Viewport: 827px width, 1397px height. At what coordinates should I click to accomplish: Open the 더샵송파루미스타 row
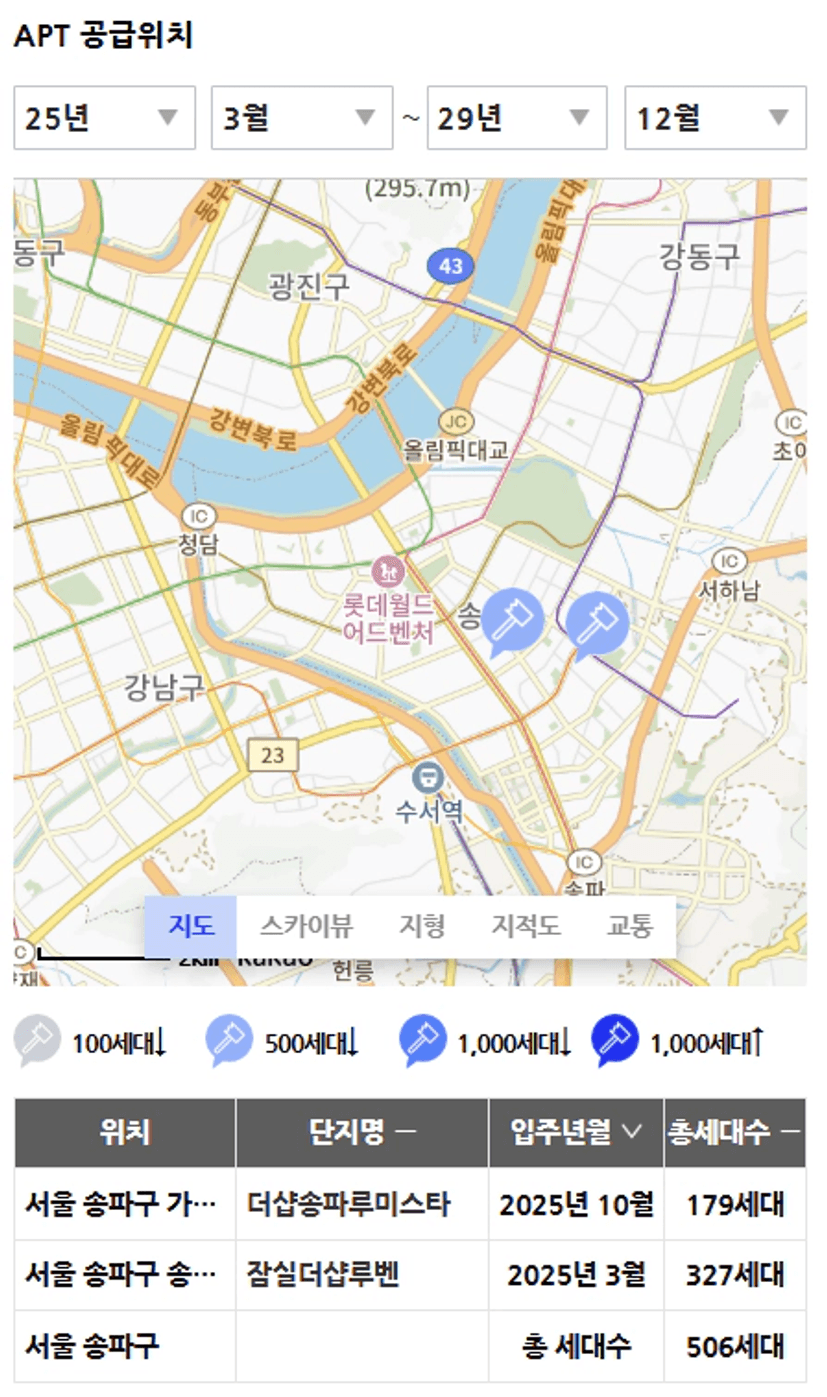click(348, 1204)
